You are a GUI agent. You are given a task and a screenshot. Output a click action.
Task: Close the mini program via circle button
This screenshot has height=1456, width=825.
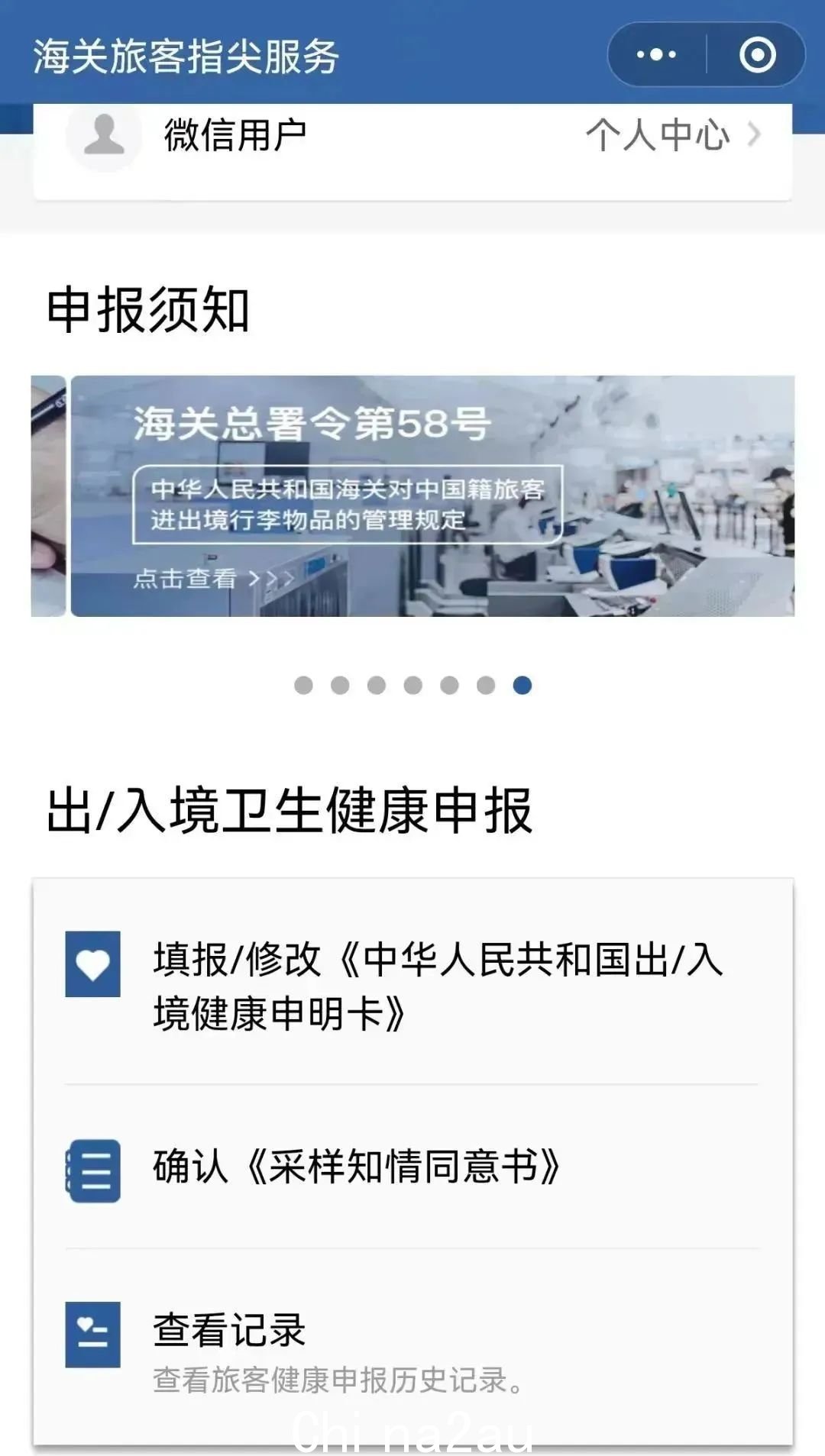[x=757, y=55]
